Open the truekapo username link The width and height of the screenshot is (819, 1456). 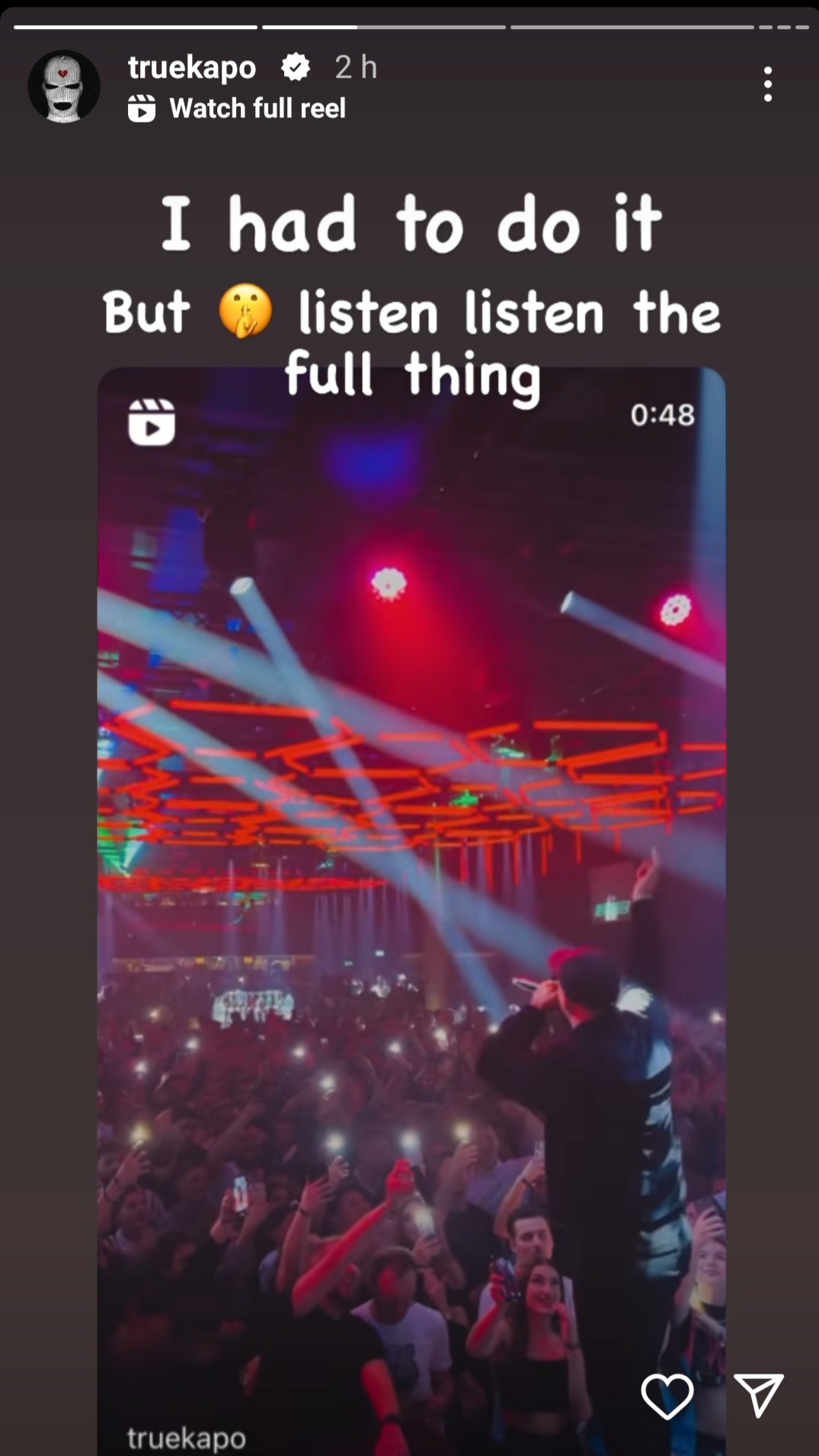(192, 67)
